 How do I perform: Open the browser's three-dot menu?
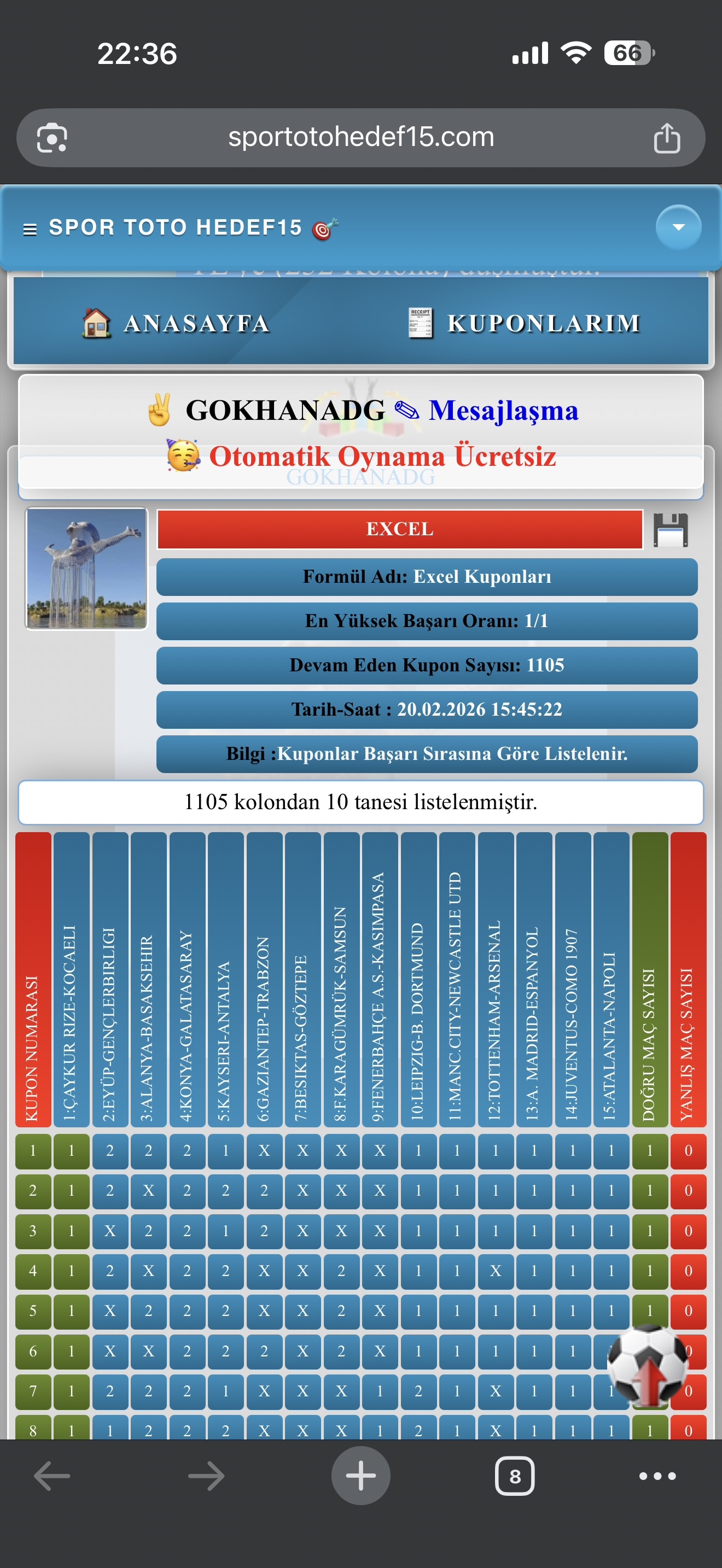coord(657,1476)
